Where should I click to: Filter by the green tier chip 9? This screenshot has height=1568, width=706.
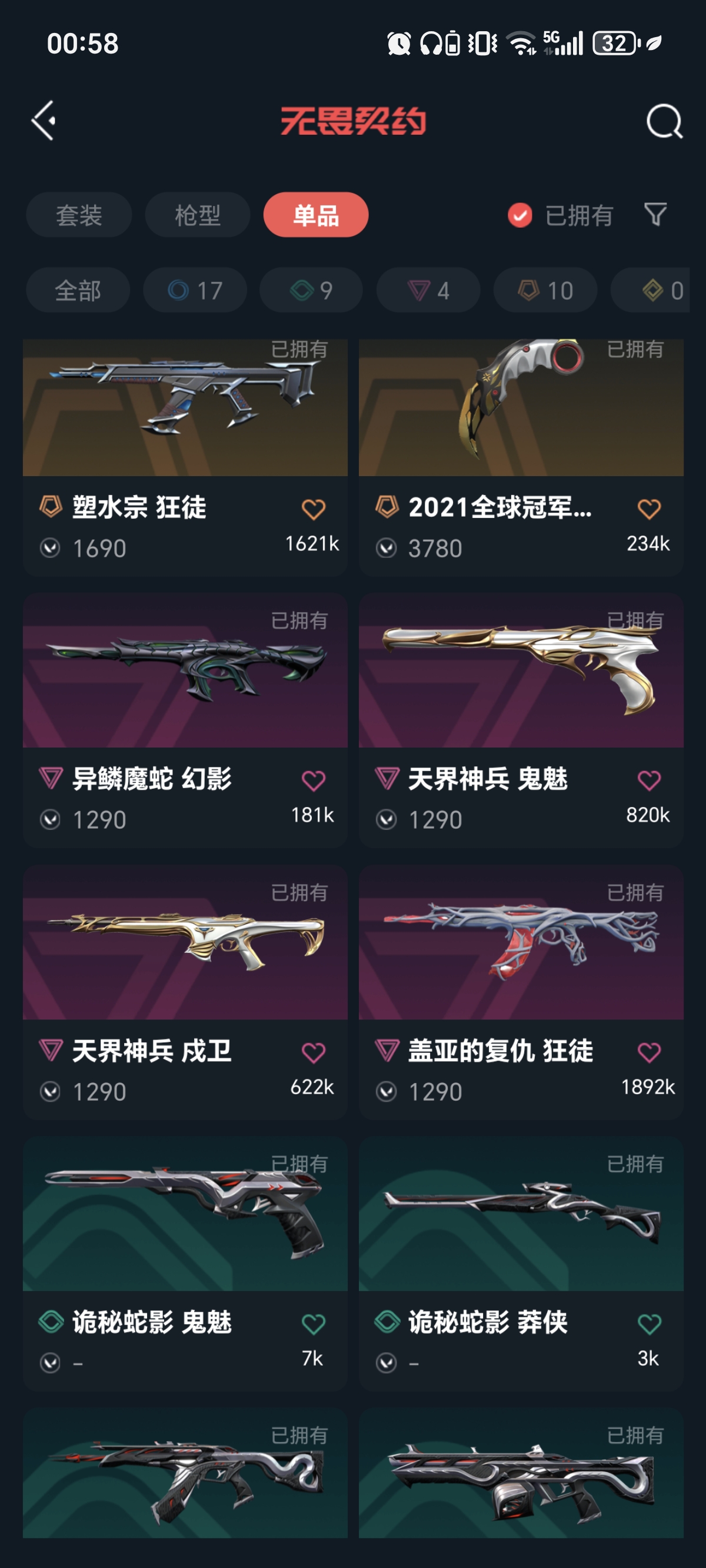311,290
